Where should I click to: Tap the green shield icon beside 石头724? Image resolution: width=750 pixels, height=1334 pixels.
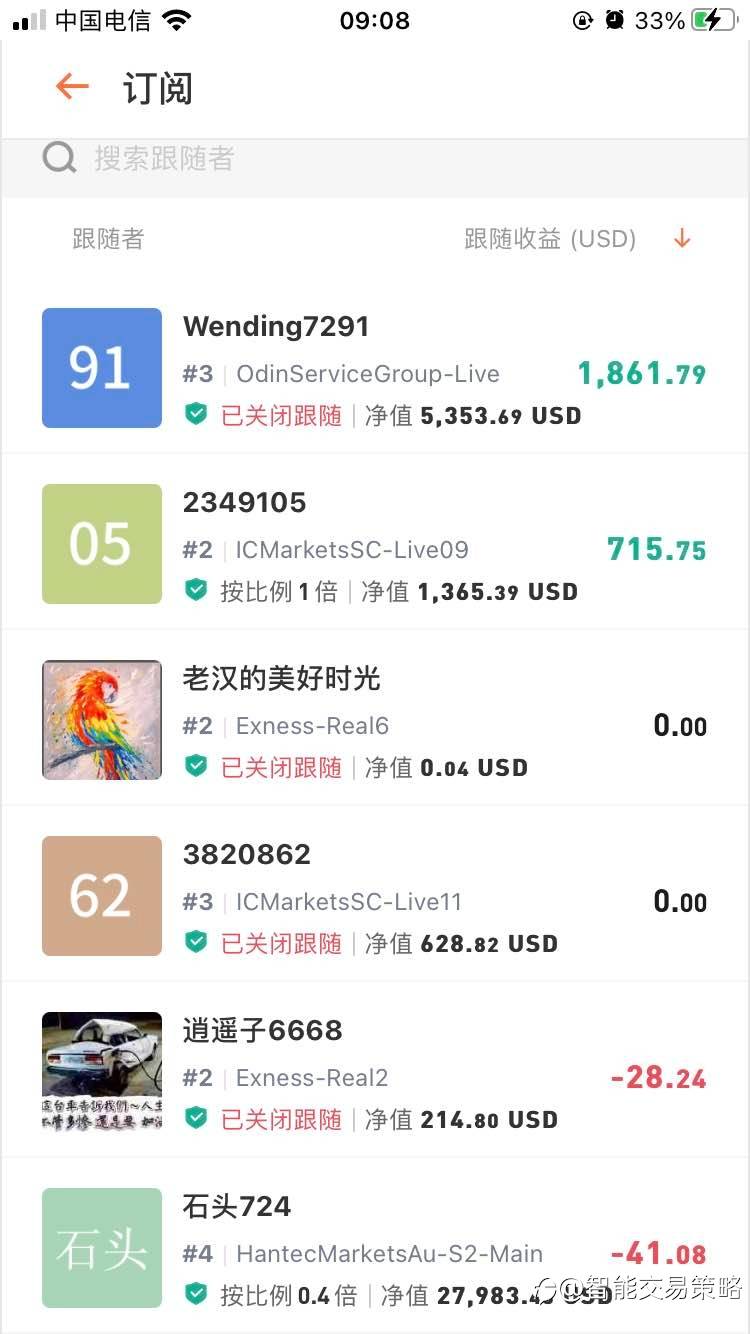click(x=196, y=1293)
